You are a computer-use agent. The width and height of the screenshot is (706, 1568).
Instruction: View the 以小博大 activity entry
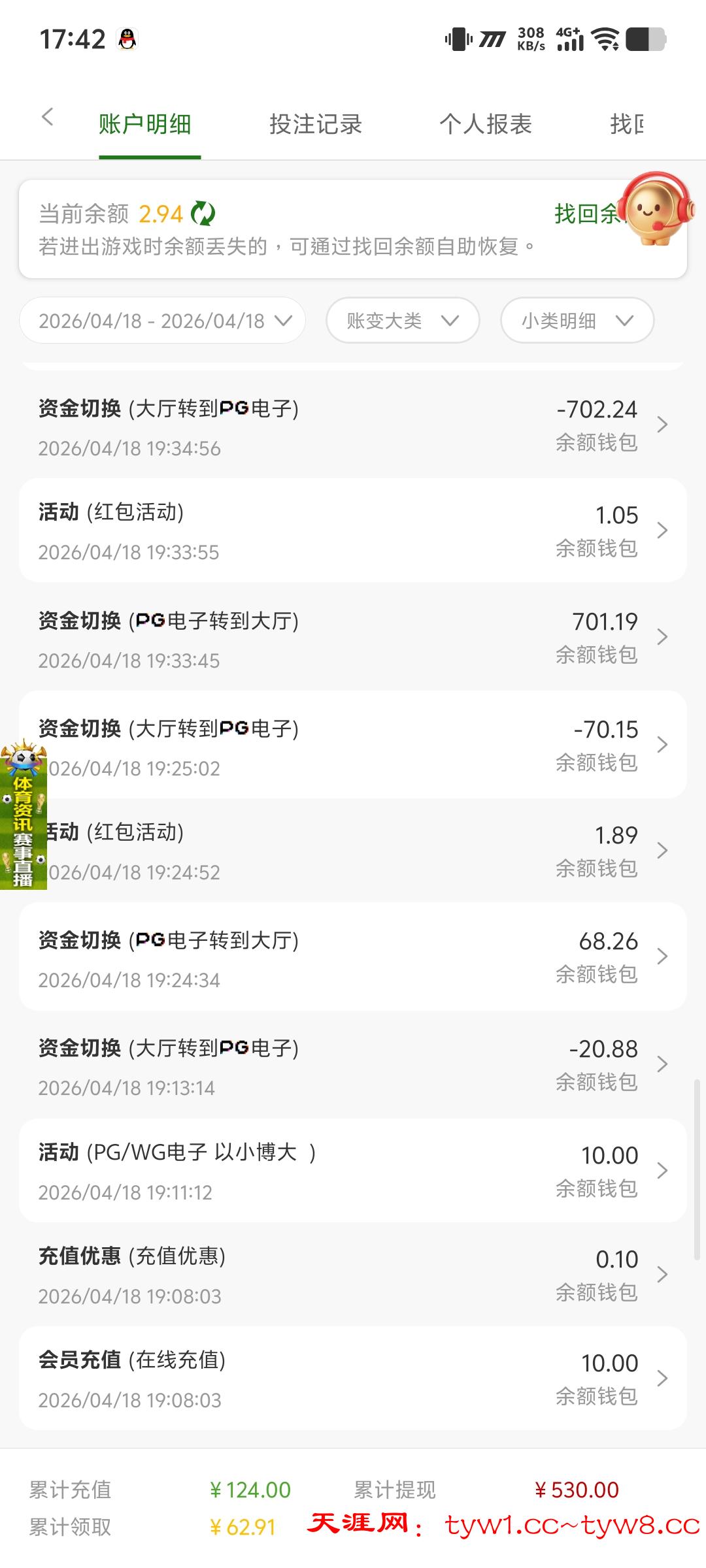tap(353, 1171)
